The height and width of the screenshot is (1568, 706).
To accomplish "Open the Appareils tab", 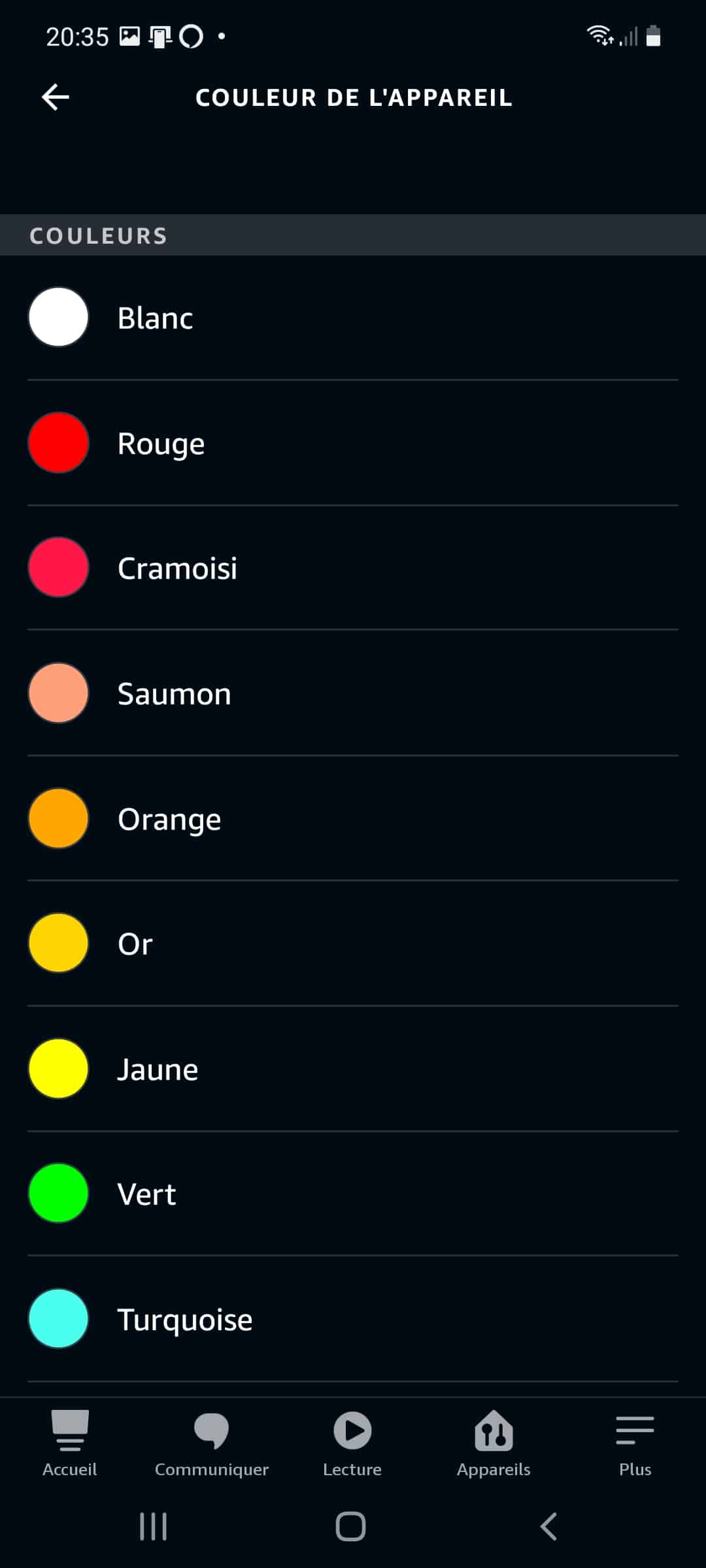I will coord(494,1444).
